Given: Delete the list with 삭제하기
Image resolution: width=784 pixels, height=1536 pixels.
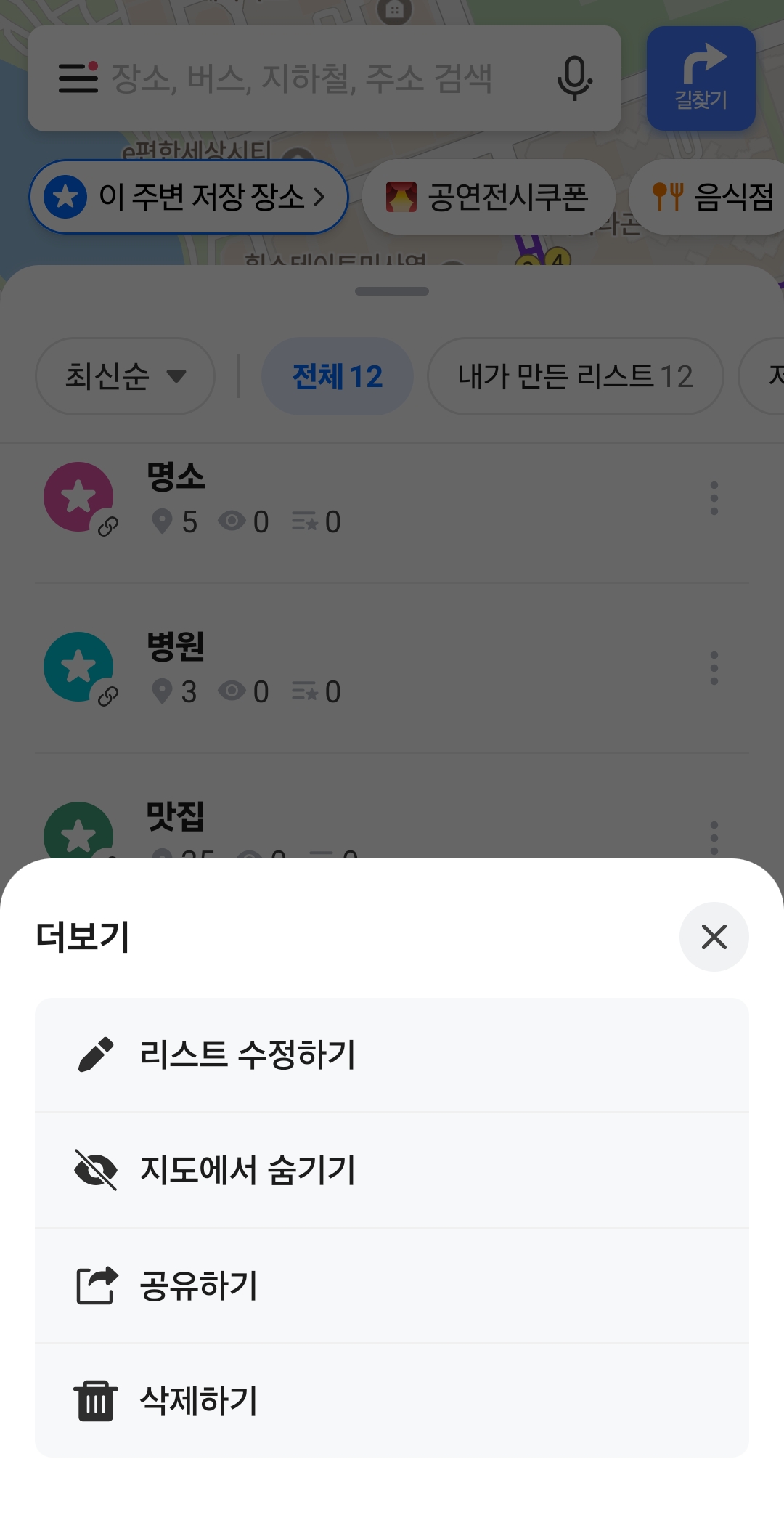Looking at the screenshot, I should click(x=392, y=1401).
